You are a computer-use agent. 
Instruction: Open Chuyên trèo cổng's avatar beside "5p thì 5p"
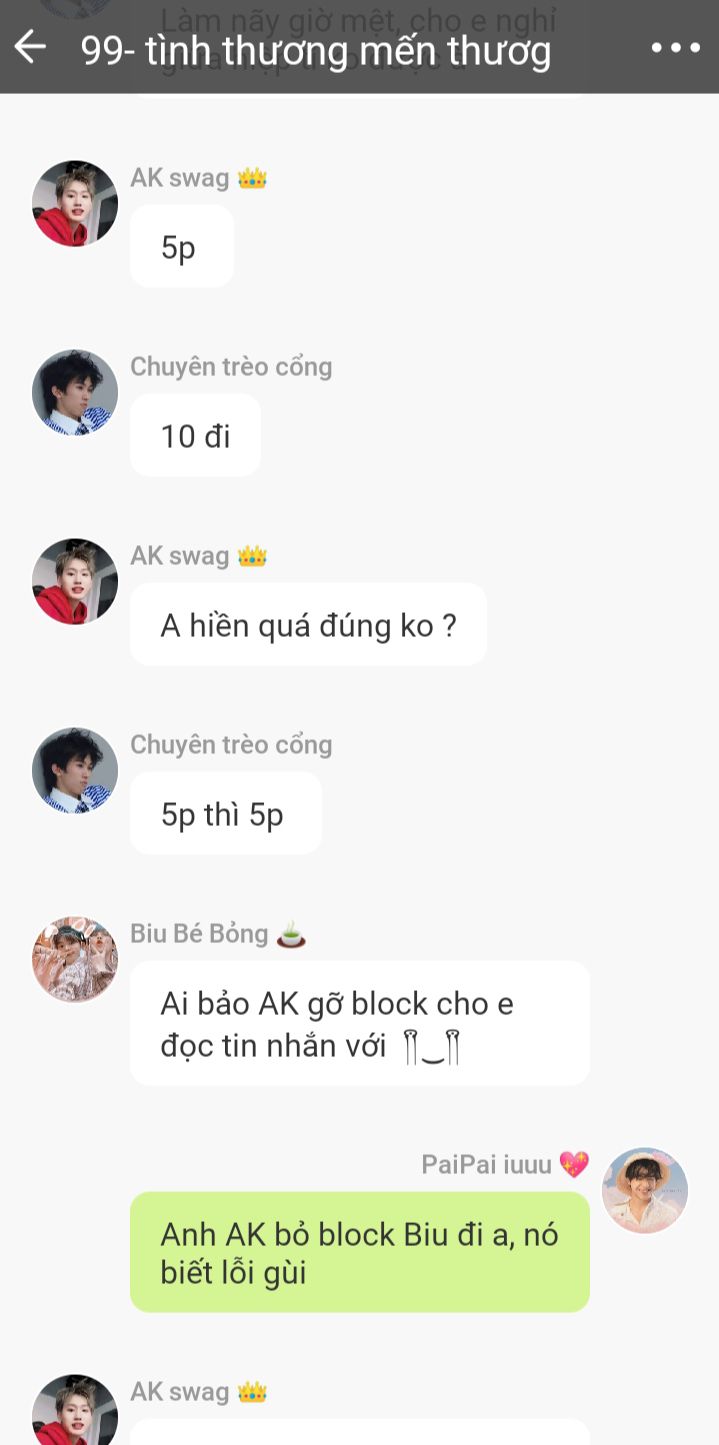tap(75, 770)
